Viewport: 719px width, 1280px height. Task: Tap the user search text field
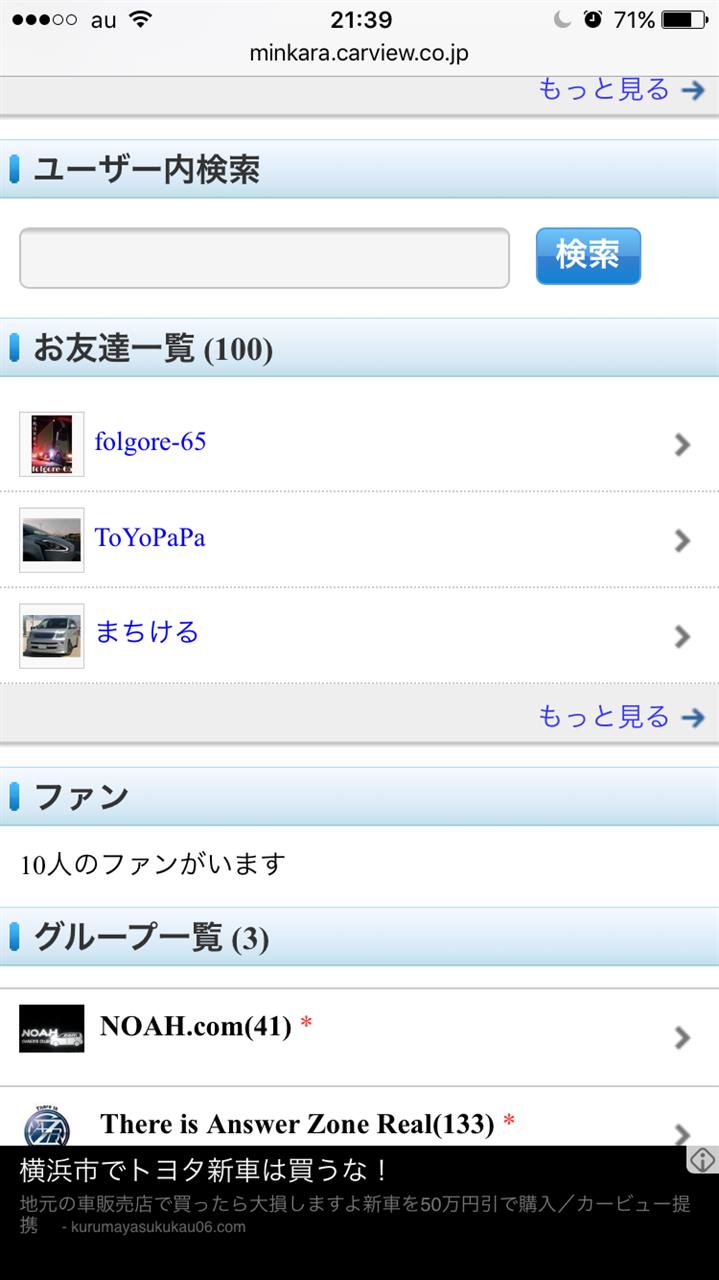[x=264, y=258]
